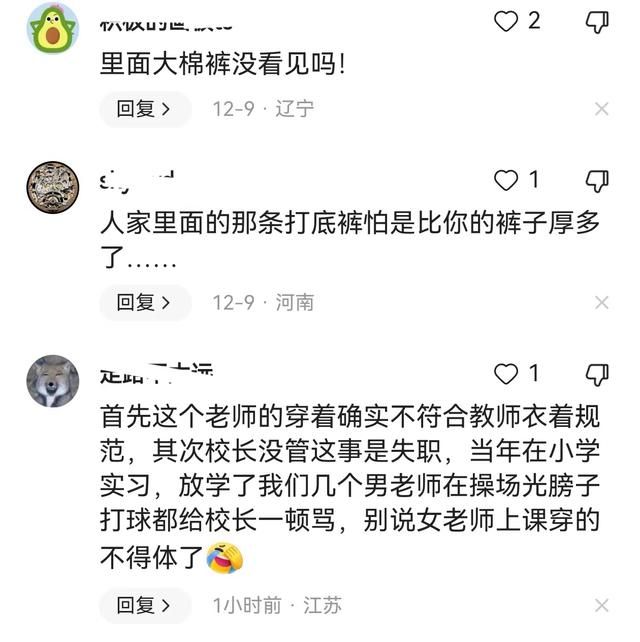Screen dimensions: 640x642
Task: Dismiss the 河南 comment with X
Action: (x=602, y=303)
